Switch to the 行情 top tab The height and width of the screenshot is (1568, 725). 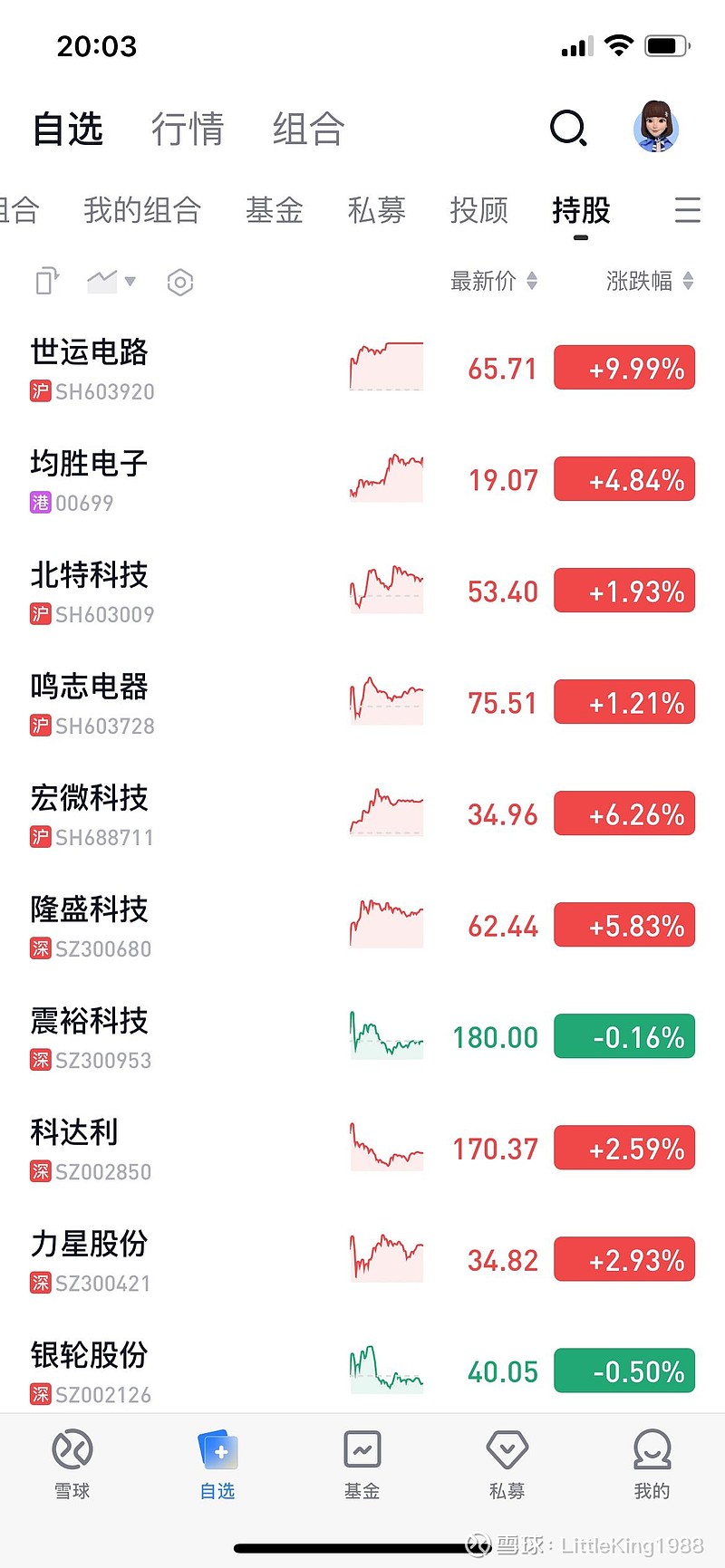pos(188,129)
